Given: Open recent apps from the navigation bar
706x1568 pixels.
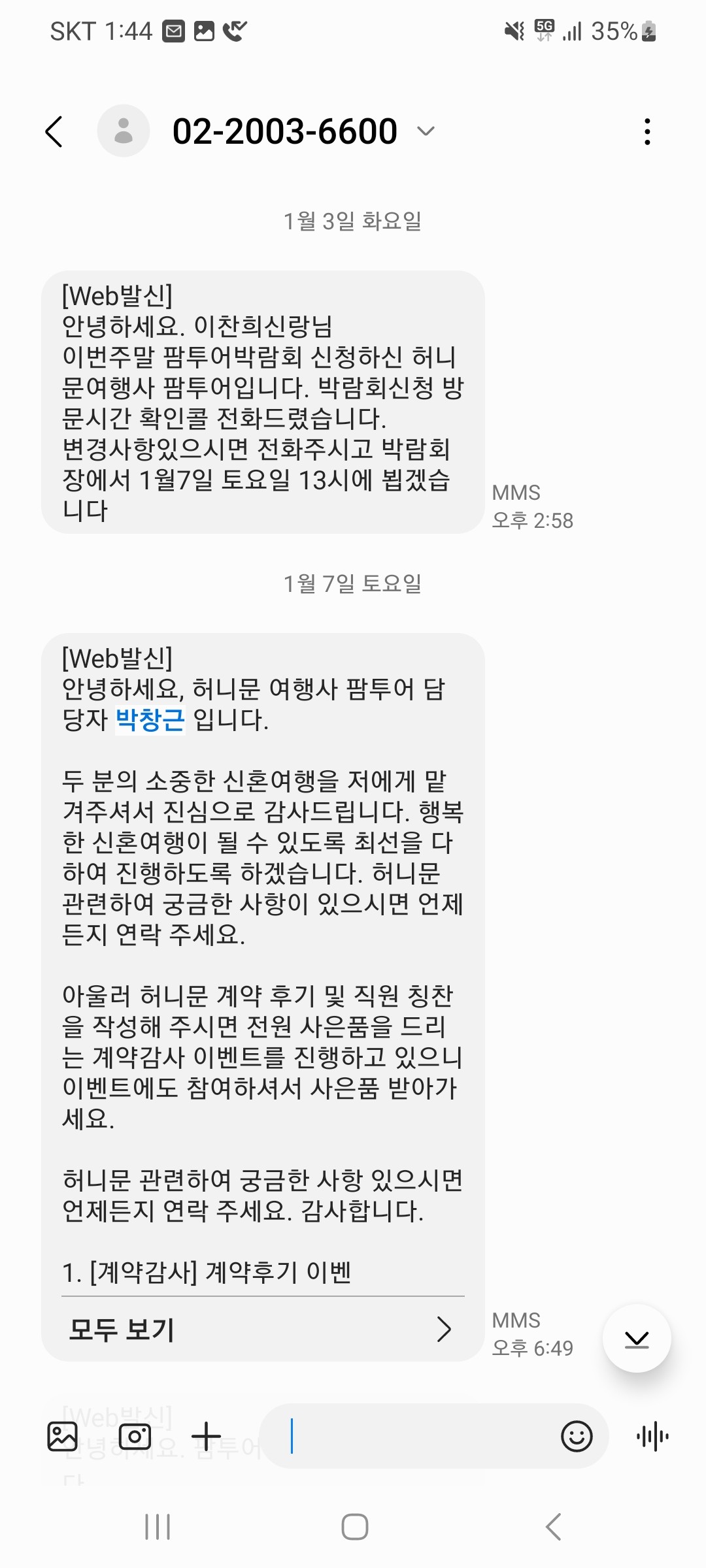Looking at the screenshot, I should pos(158,1527).
